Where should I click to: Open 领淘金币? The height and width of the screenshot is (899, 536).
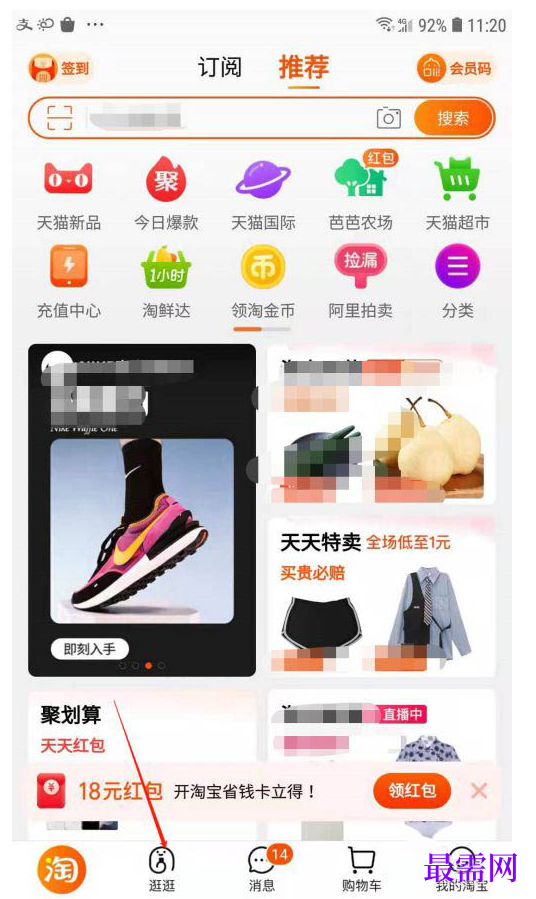click(263, 282)
